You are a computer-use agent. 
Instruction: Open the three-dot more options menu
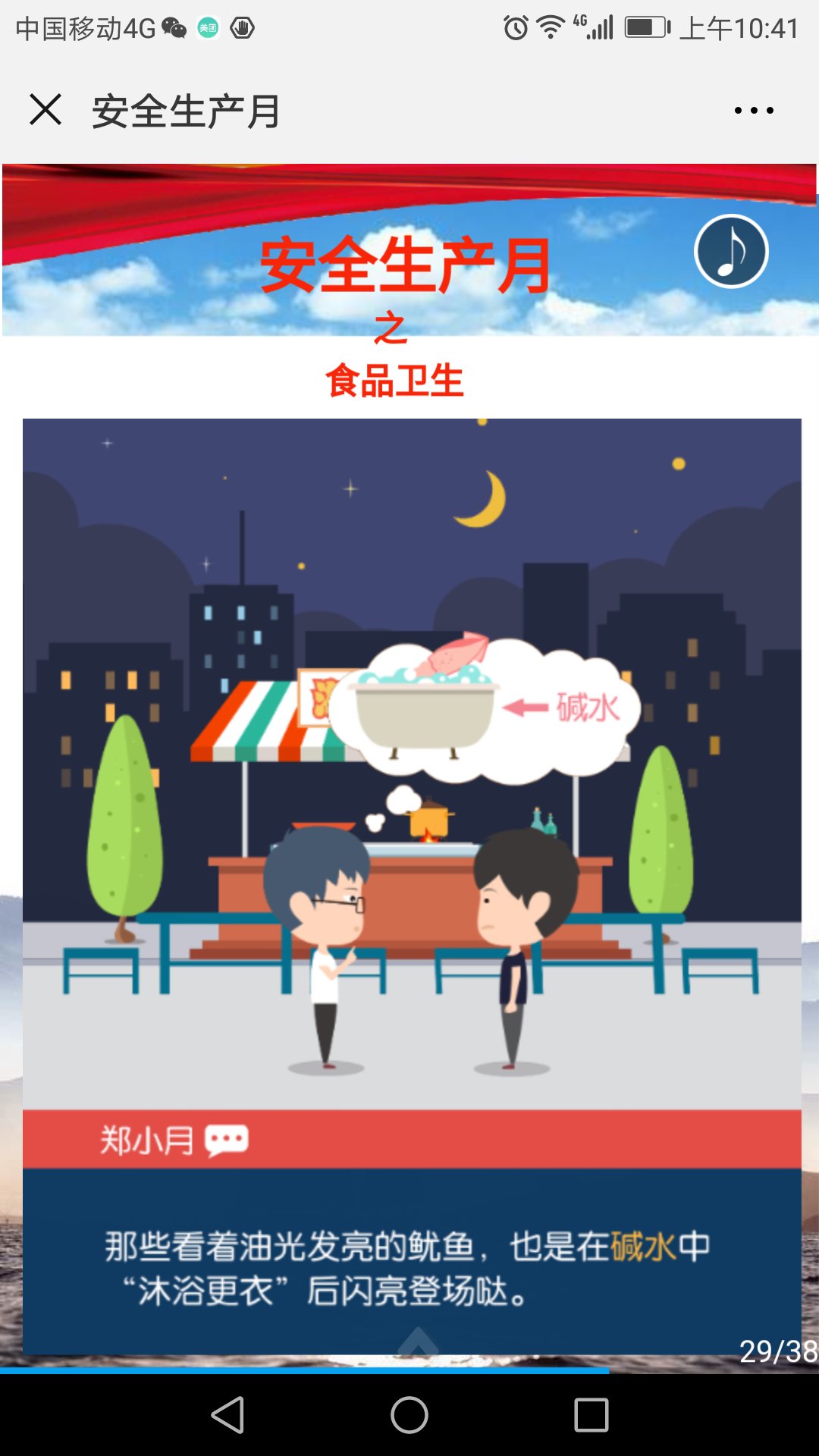754,111
